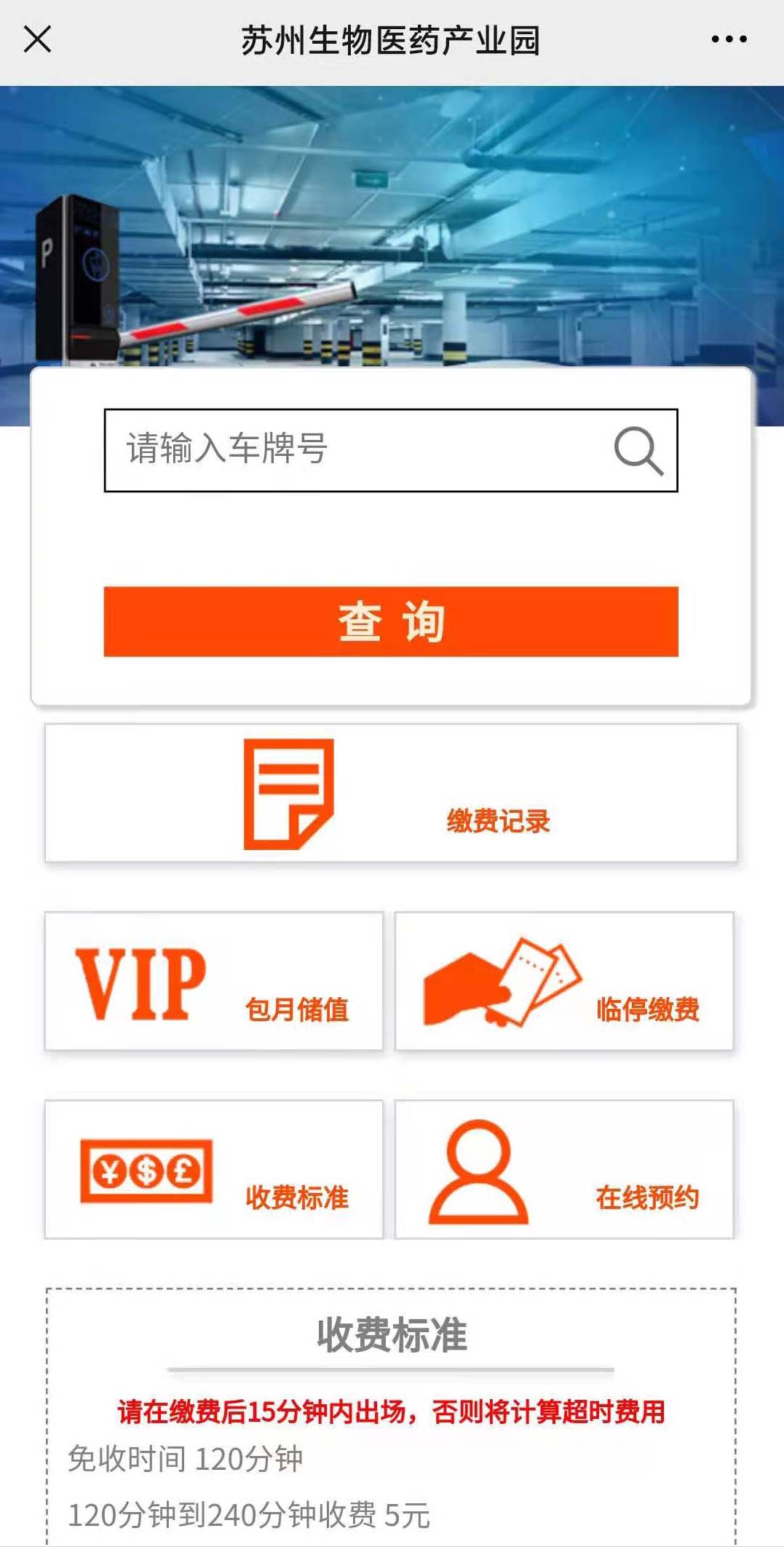Close the page with the X icon

click(37, 39)
